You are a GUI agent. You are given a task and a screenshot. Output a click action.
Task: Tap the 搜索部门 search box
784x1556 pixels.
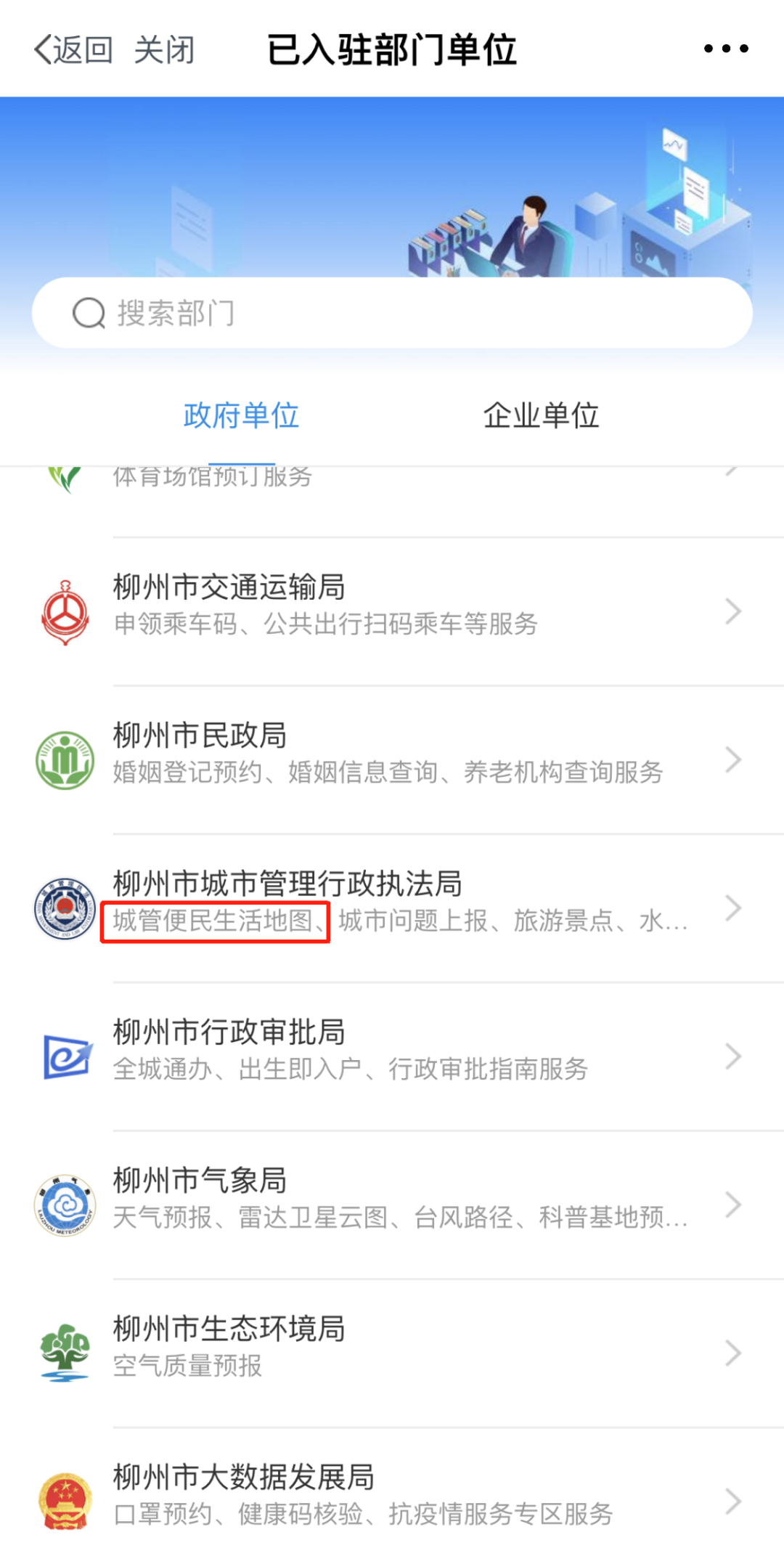[x=392, y=314]
